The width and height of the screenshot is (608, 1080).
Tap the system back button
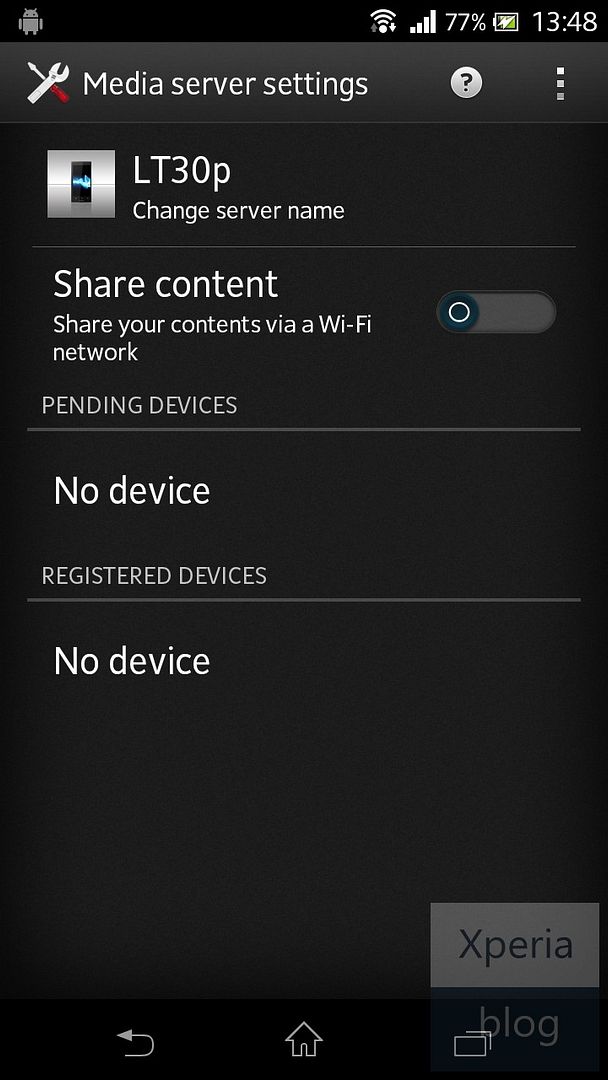pos(135,1040)
